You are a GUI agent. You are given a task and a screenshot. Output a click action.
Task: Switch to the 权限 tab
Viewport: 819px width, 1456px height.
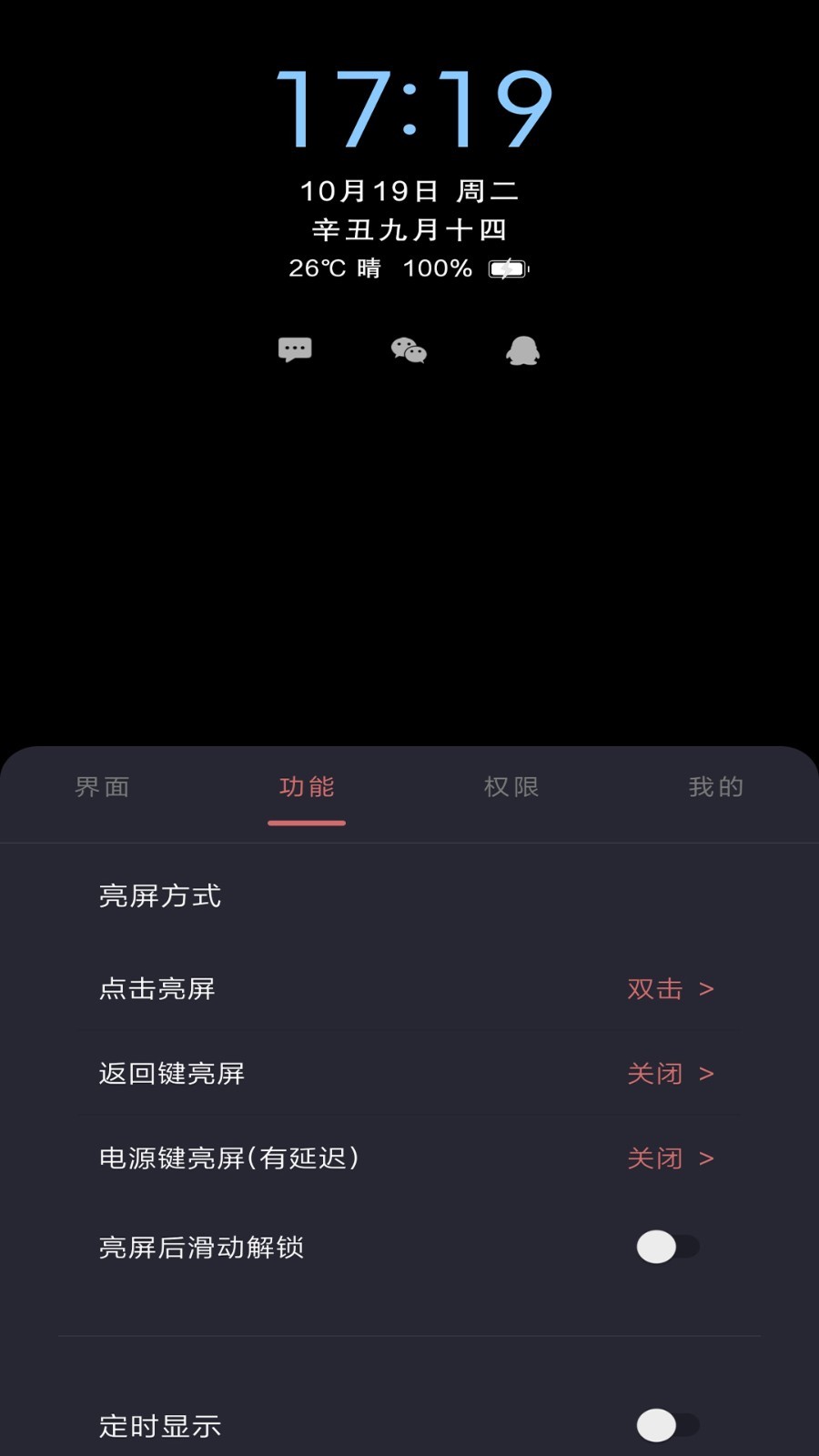click(511, 787)
